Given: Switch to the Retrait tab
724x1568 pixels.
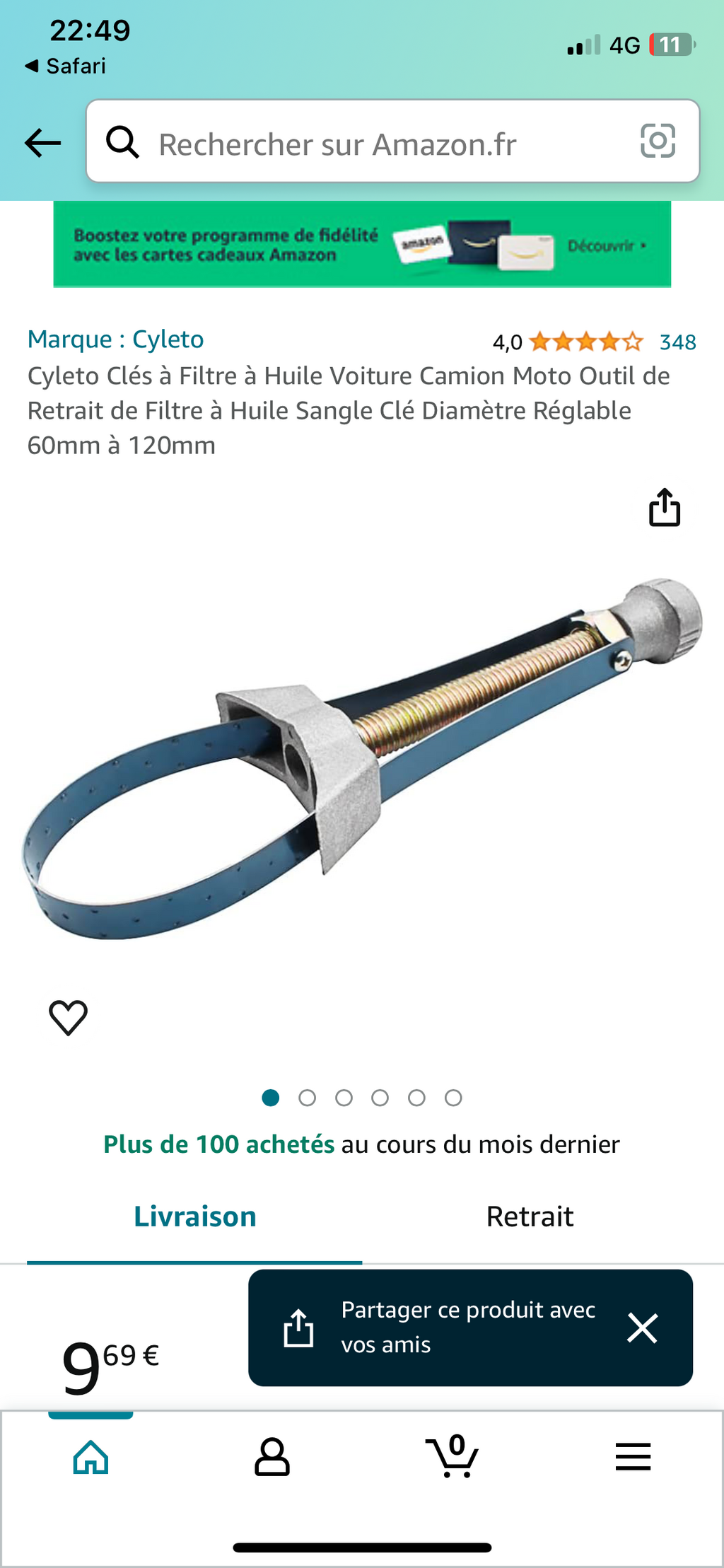Looking at the screenshot, I should click(530, 1216).
